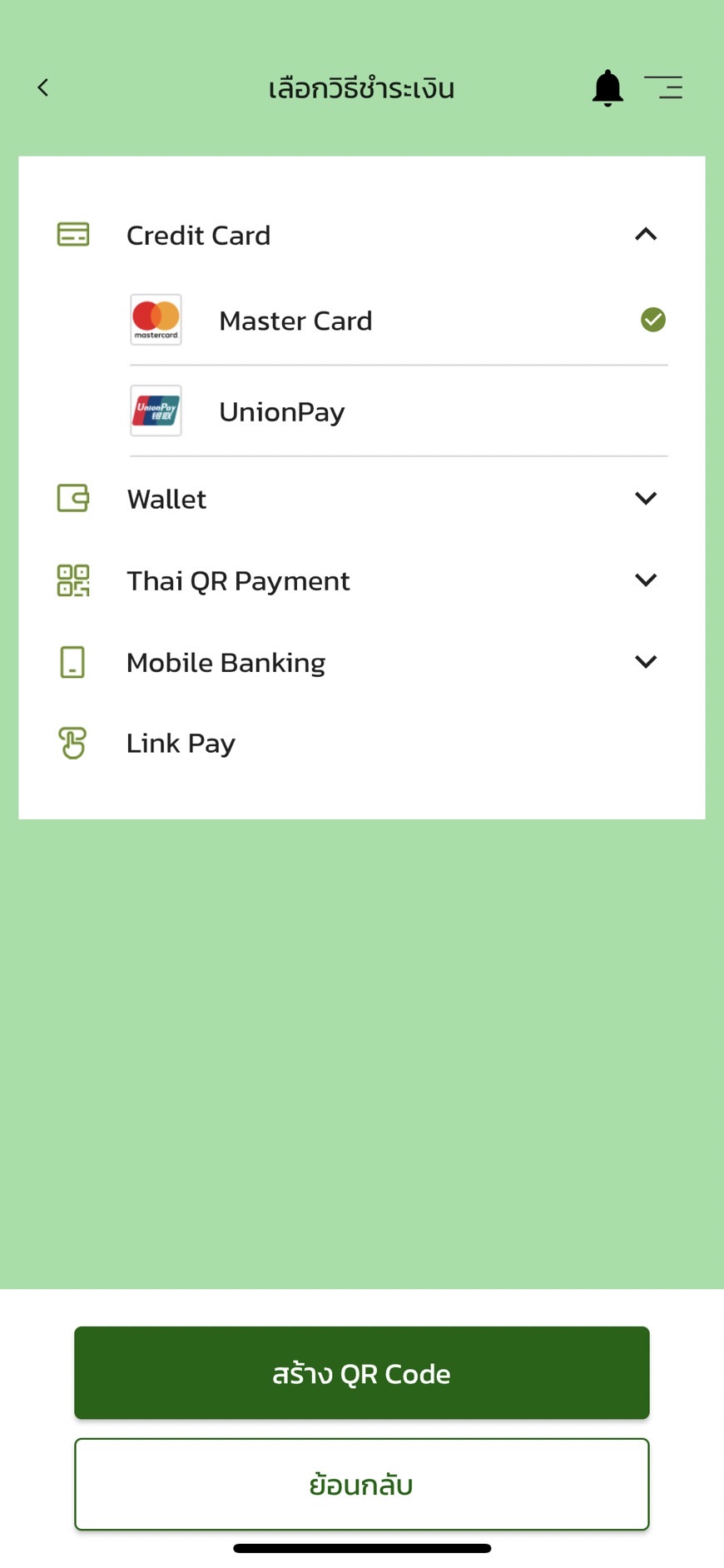
Task: Tap the ย้อนกลับ button
Action: point(361,1484)
